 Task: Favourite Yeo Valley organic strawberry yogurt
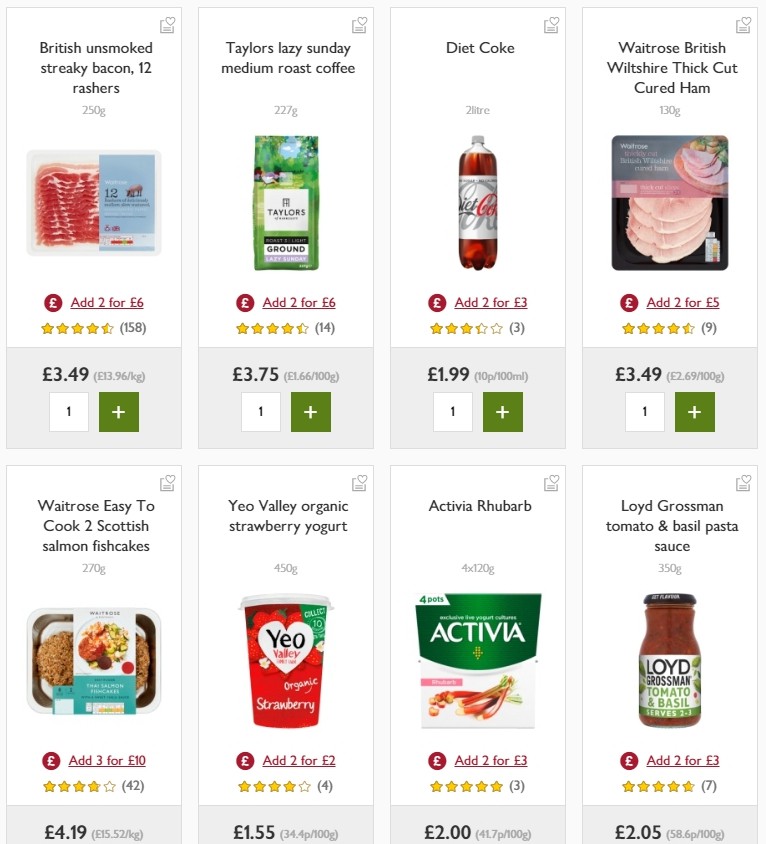[359, 482]
